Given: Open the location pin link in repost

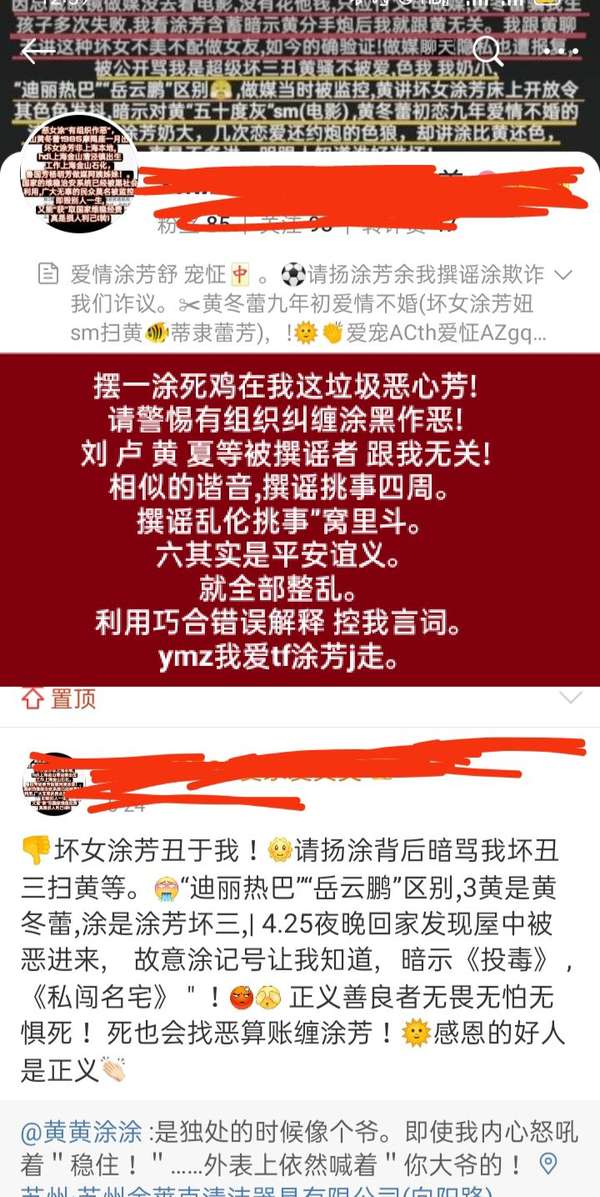Looking at the screenshot, I should [x=548, y=1163].
